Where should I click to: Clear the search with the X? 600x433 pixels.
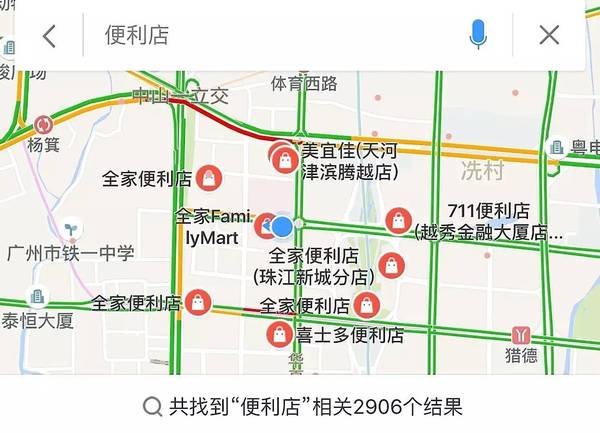click(x=549, y=35)
